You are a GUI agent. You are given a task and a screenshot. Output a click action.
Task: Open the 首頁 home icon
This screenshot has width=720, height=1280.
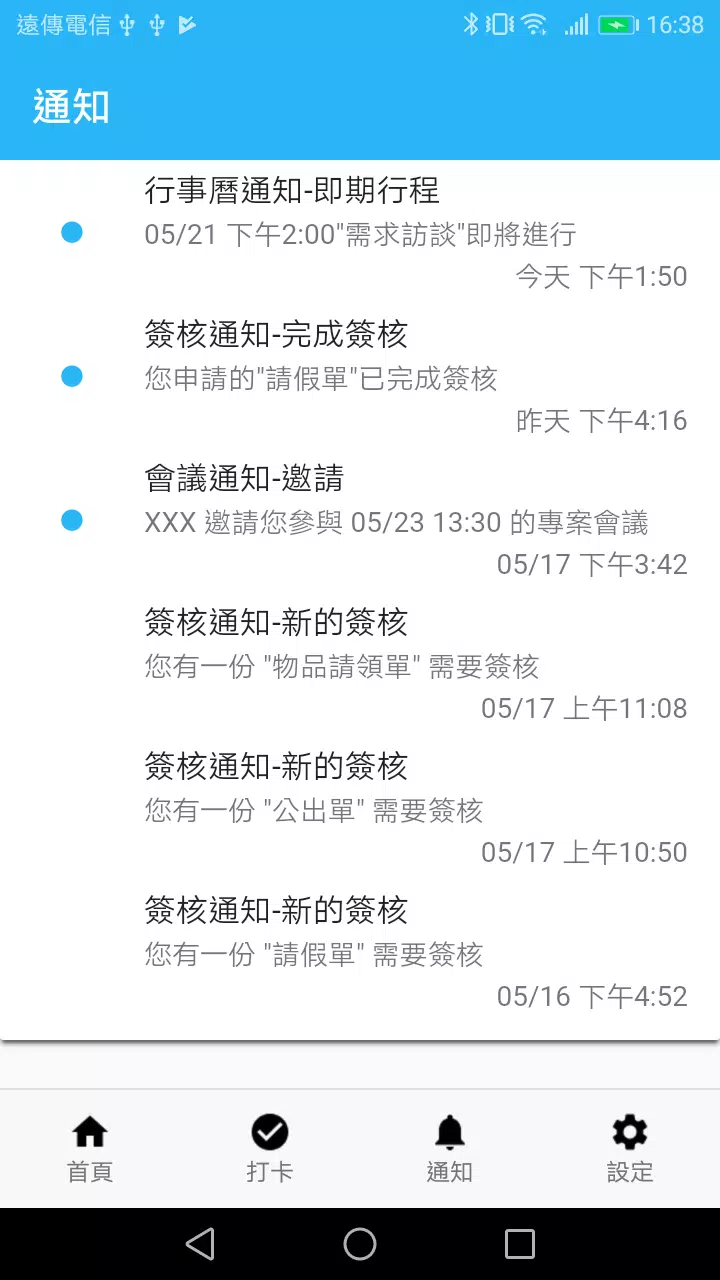click(89, 1131)
